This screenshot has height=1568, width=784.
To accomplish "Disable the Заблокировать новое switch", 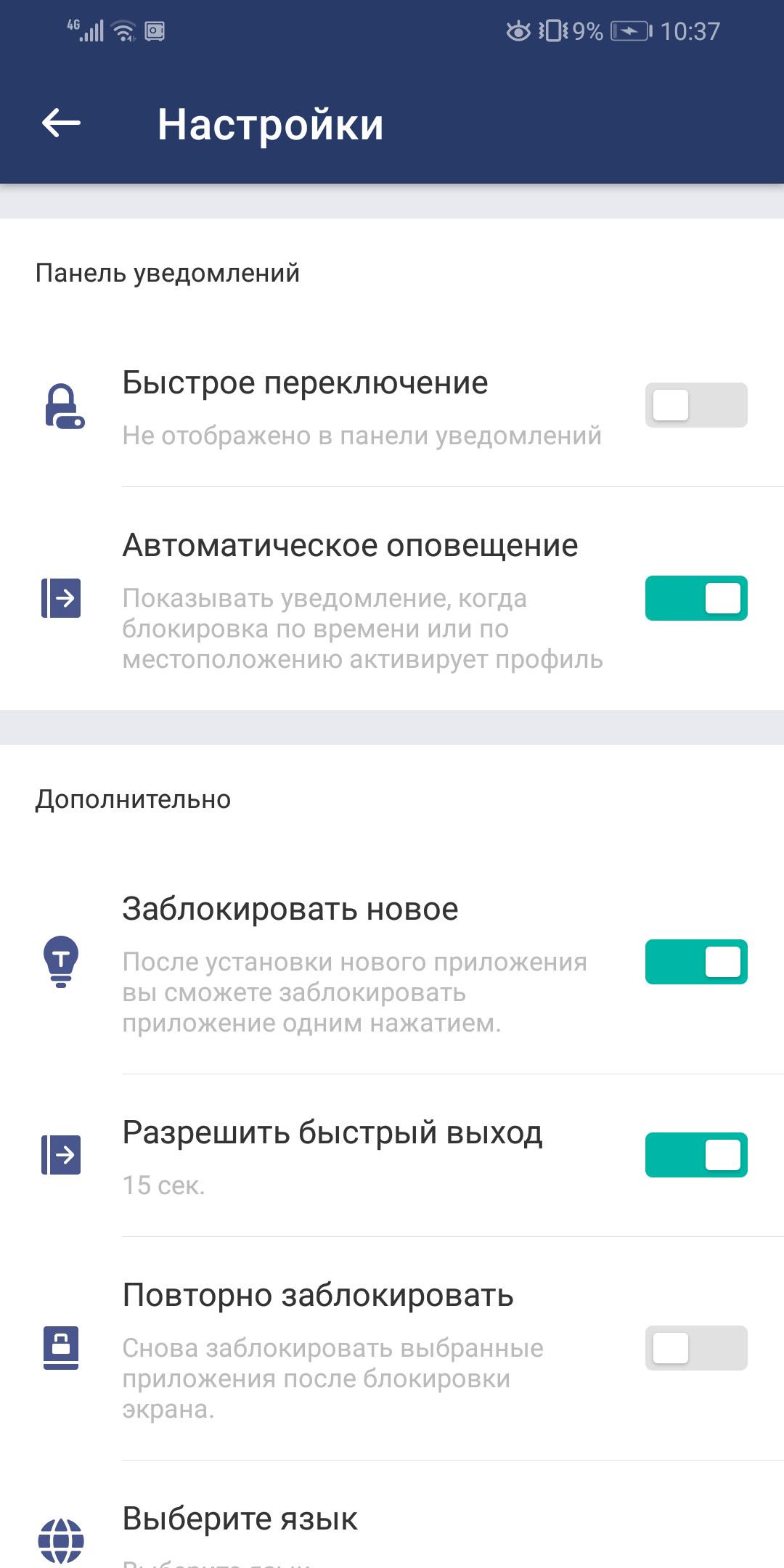I will click(695, 962).
